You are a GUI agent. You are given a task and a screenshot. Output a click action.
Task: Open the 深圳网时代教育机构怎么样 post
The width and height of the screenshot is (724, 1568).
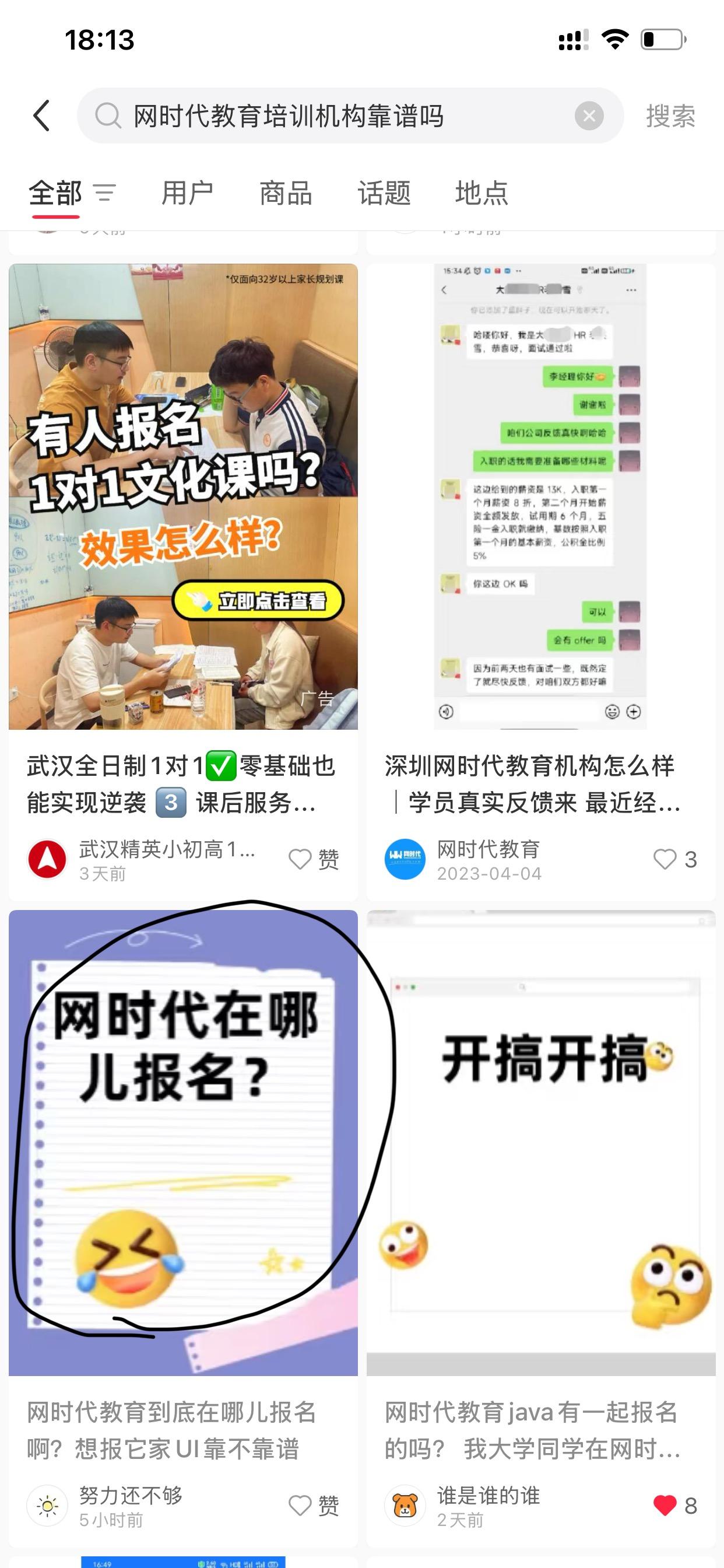(541, 496)
